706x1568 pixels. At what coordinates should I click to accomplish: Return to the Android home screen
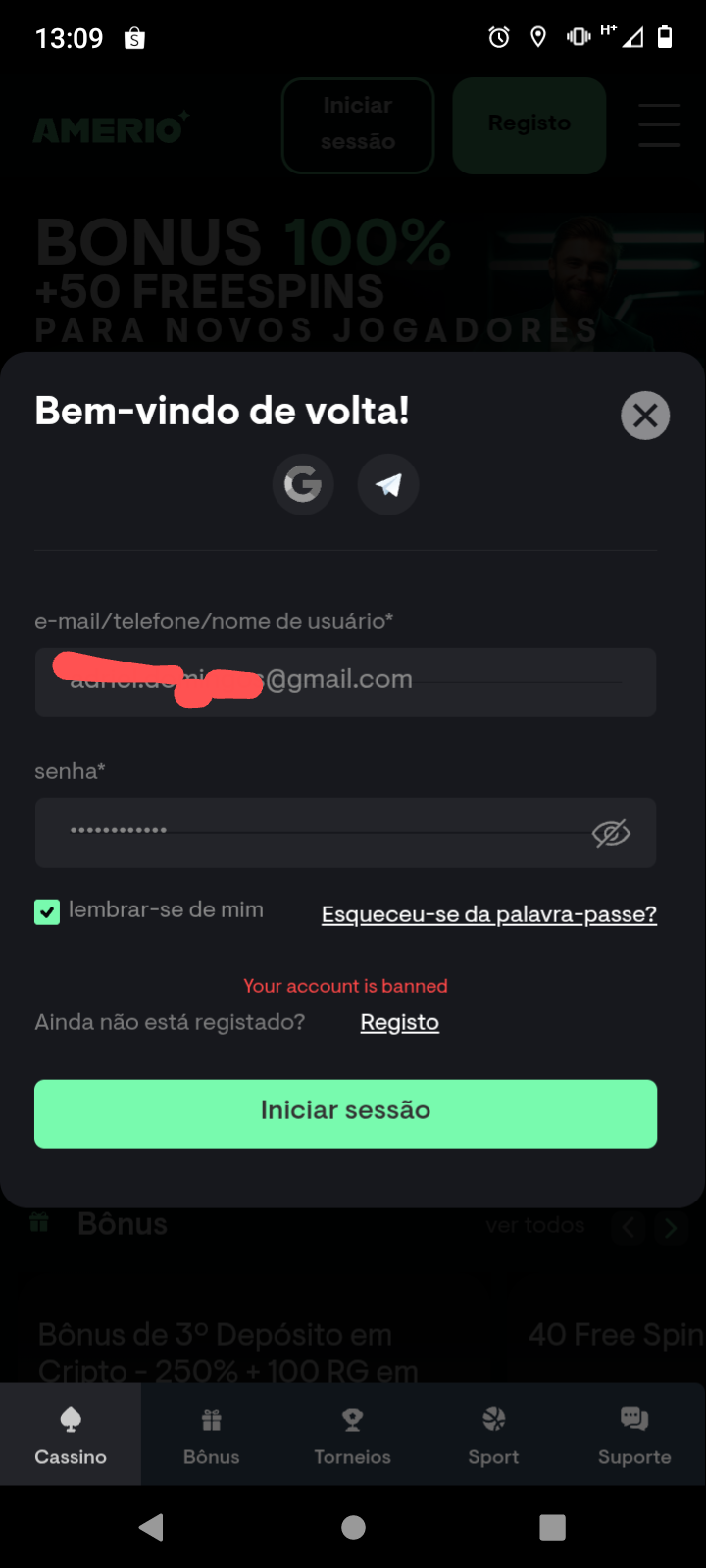(353, 1527)
